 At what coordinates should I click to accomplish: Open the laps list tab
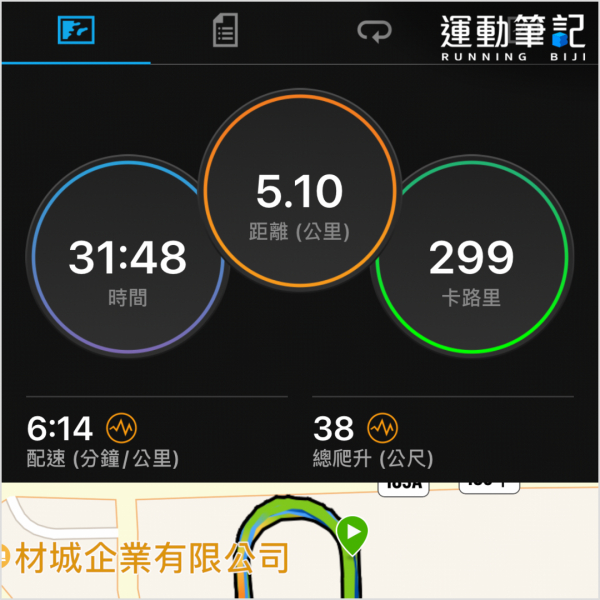(x=226, y=32)
